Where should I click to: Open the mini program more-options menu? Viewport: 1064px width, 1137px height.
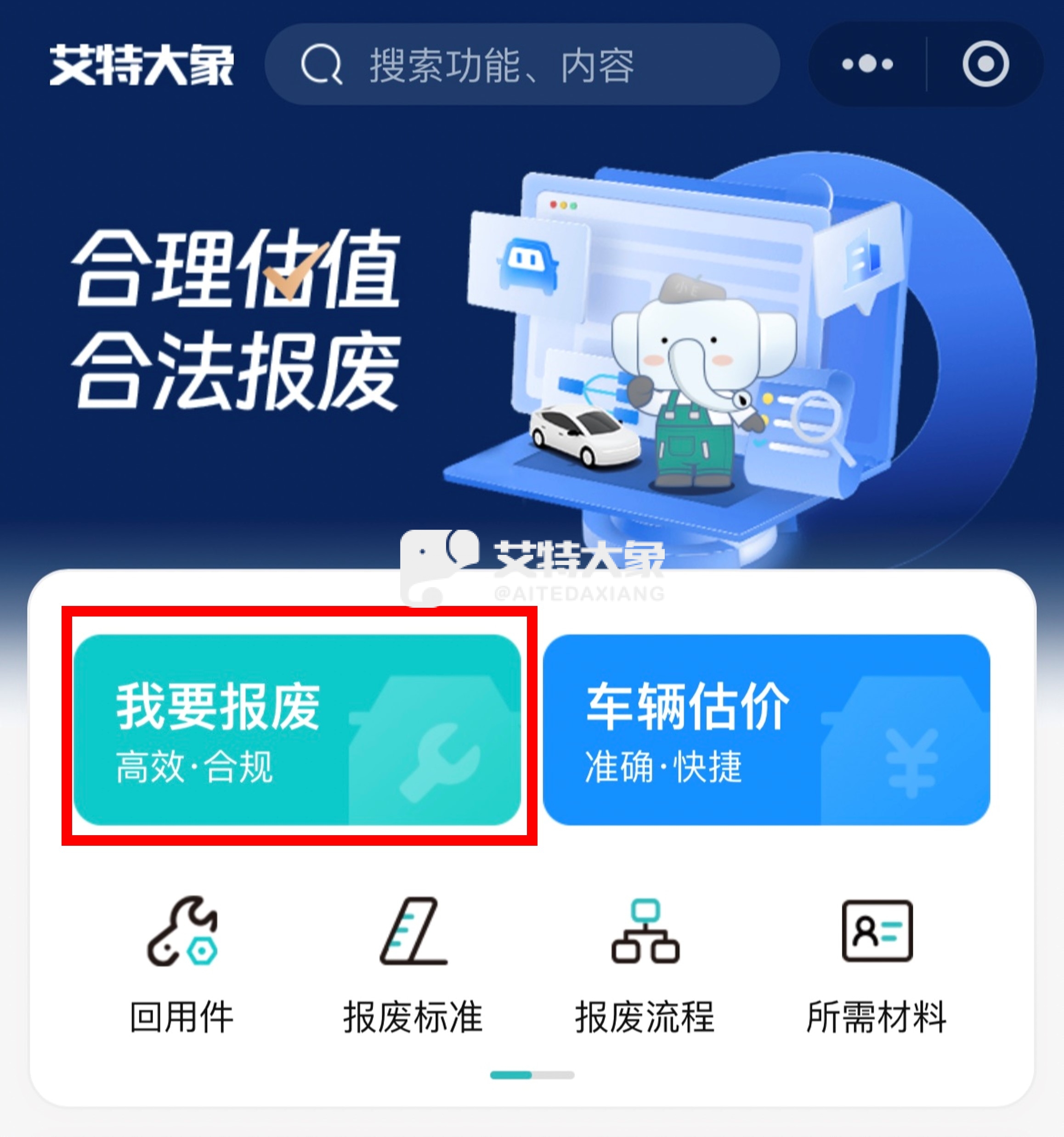point(867,64)
